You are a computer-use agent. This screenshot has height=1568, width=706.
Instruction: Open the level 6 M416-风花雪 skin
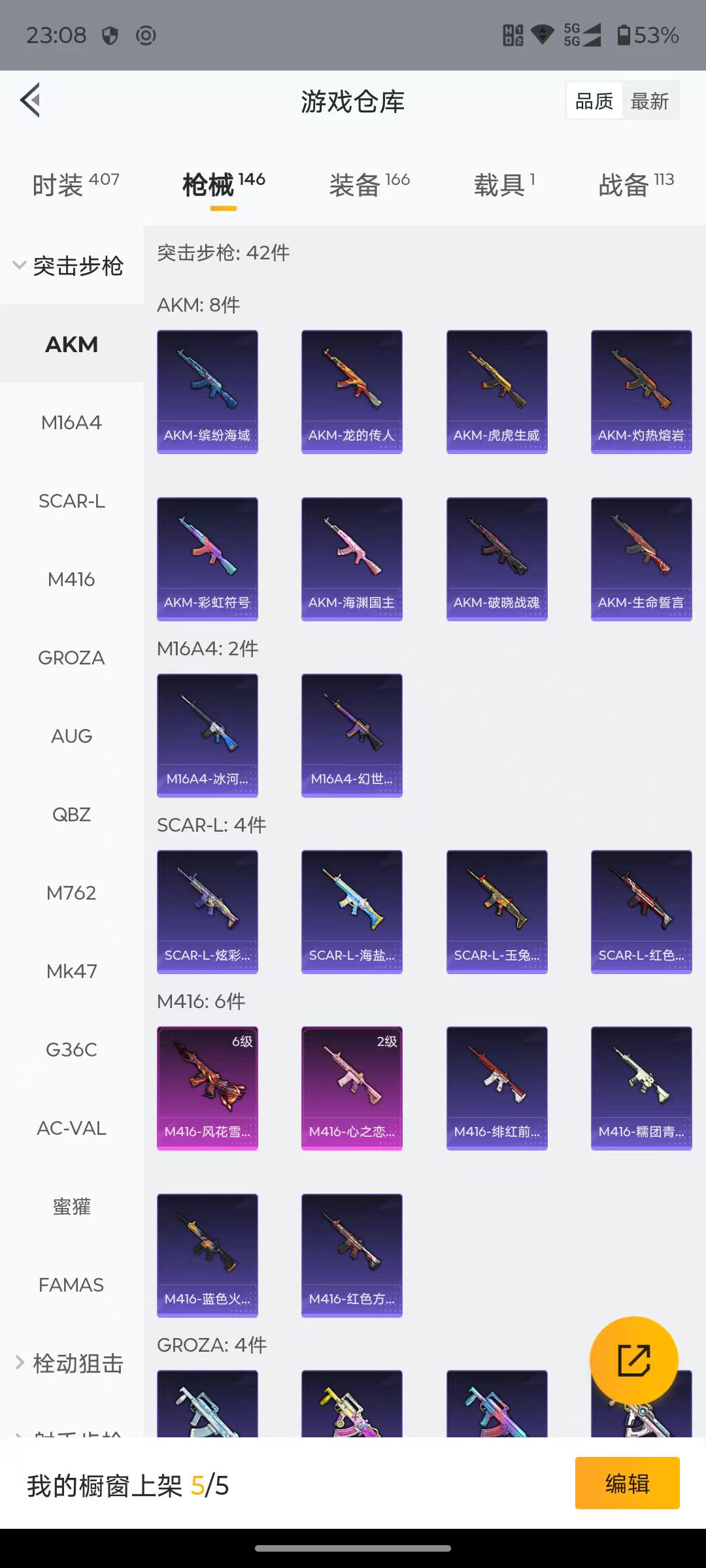click(207, 1088)
